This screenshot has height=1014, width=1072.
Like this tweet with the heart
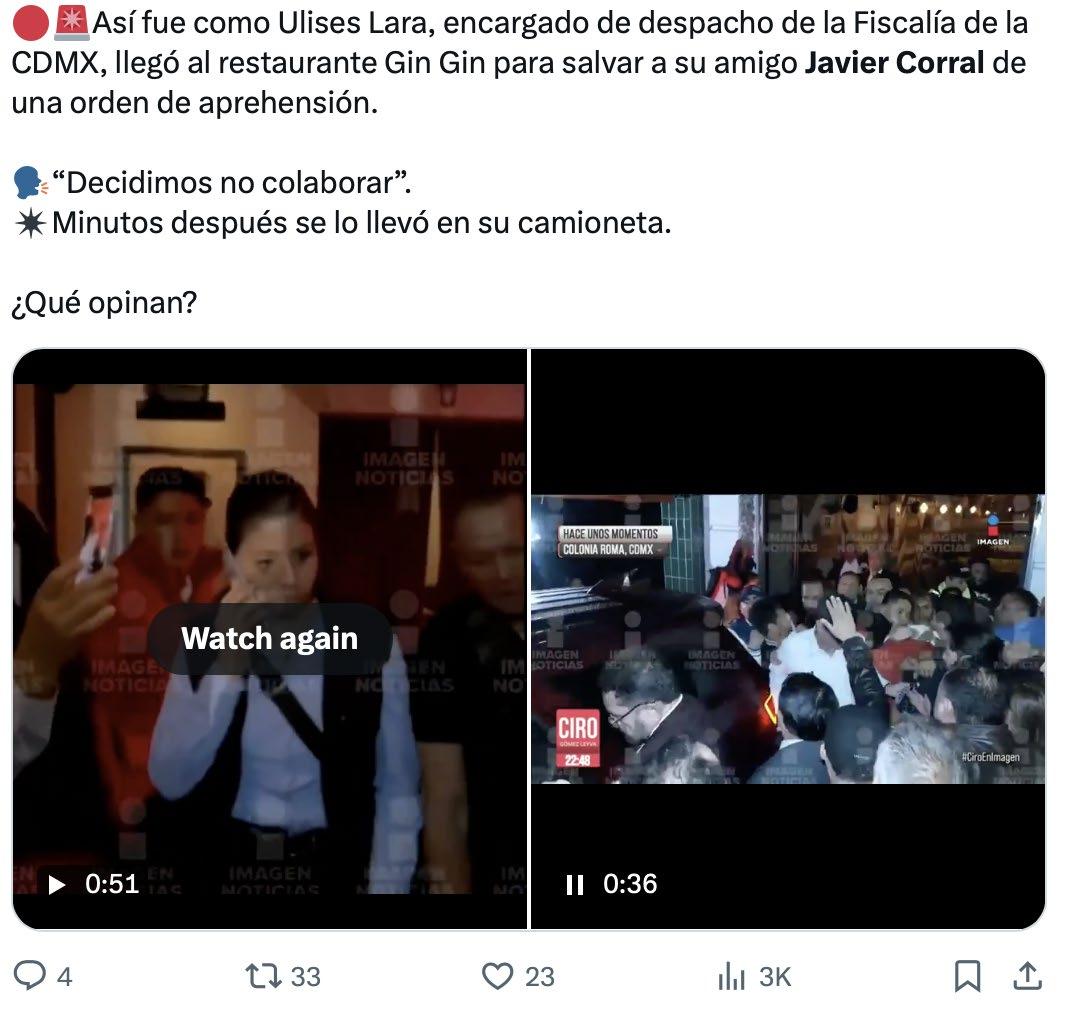pyautogui.click(x=497, y=976)
